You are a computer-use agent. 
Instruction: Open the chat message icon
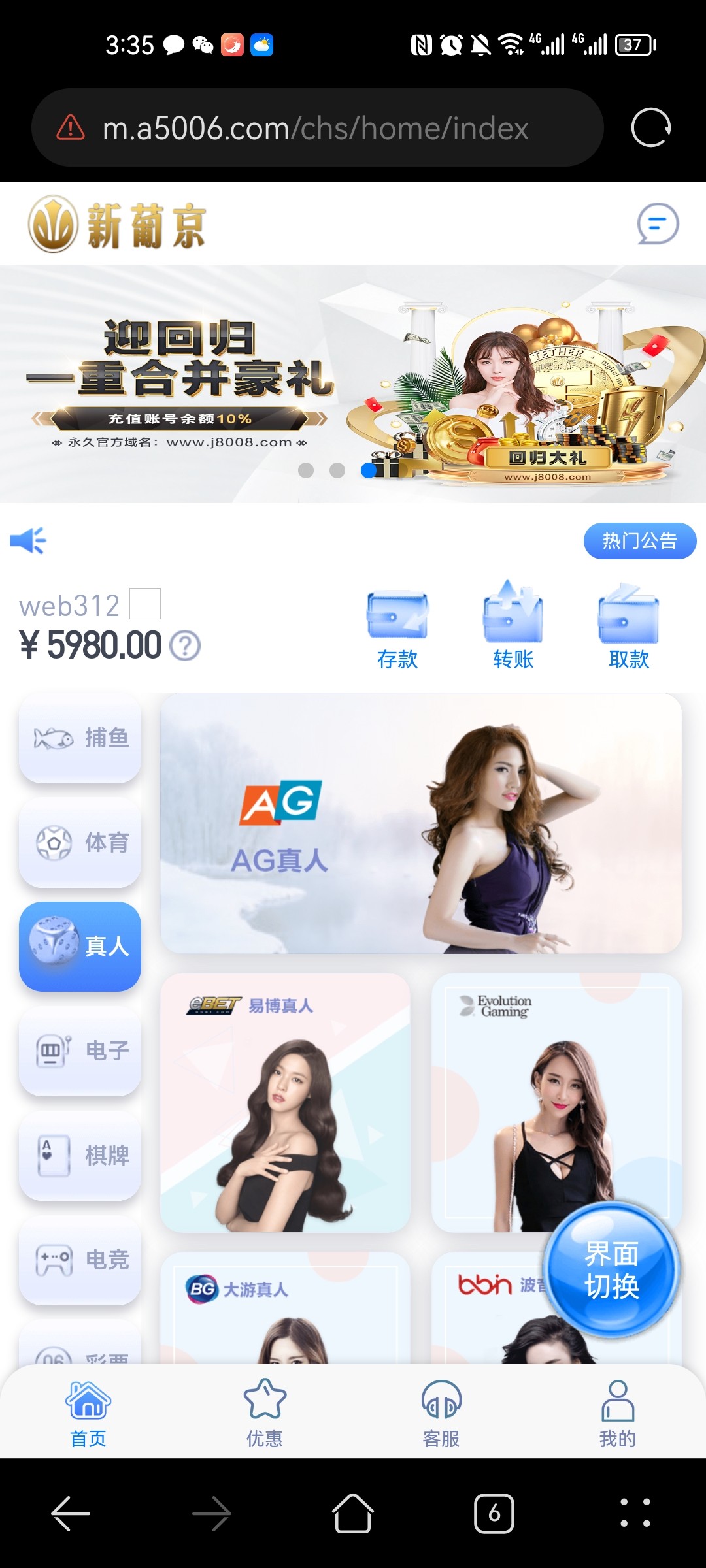658,224
